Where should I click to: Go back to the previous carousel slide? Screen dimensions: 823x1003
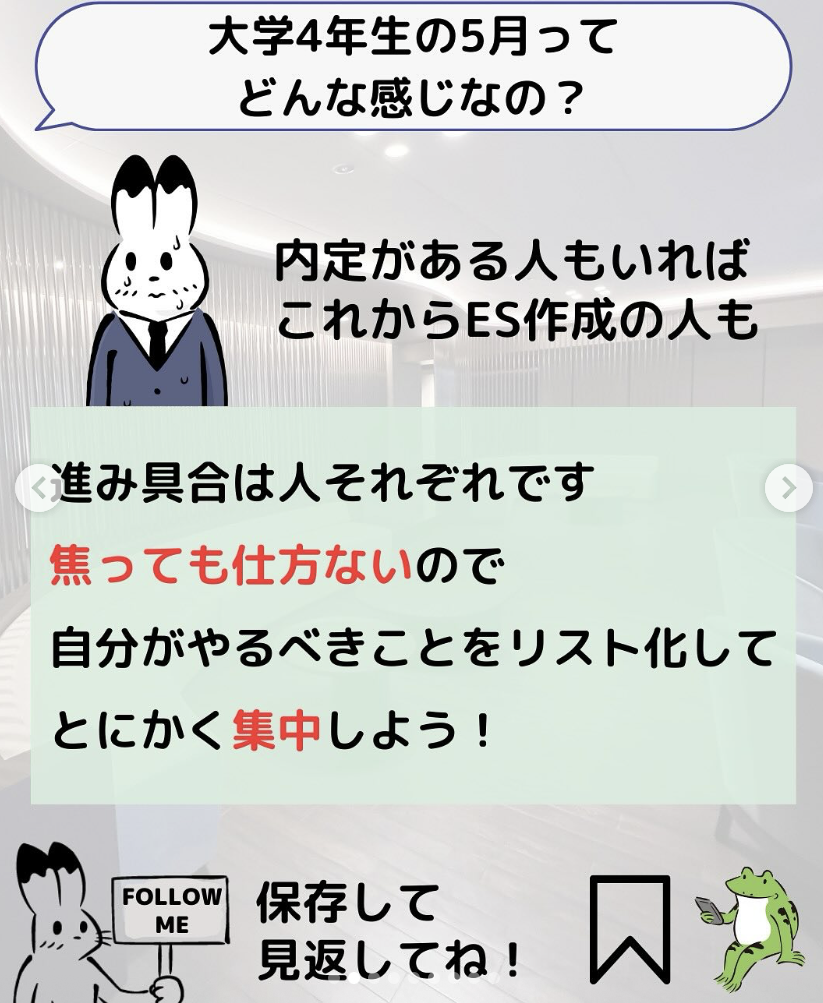click(x=38, y=488)
